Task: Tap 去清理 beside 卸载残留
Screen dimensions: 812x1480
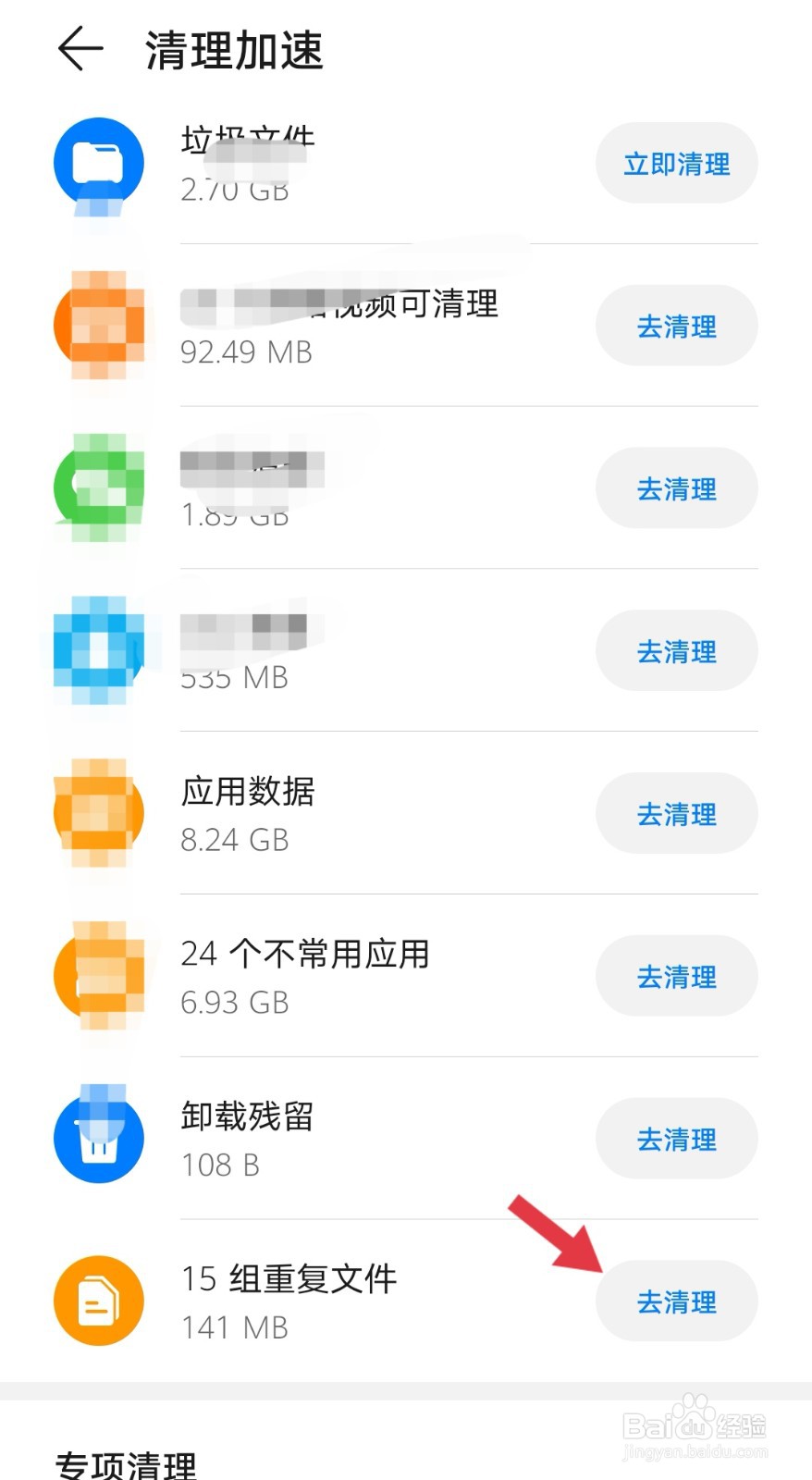Action: click(x=676, y=1140)
